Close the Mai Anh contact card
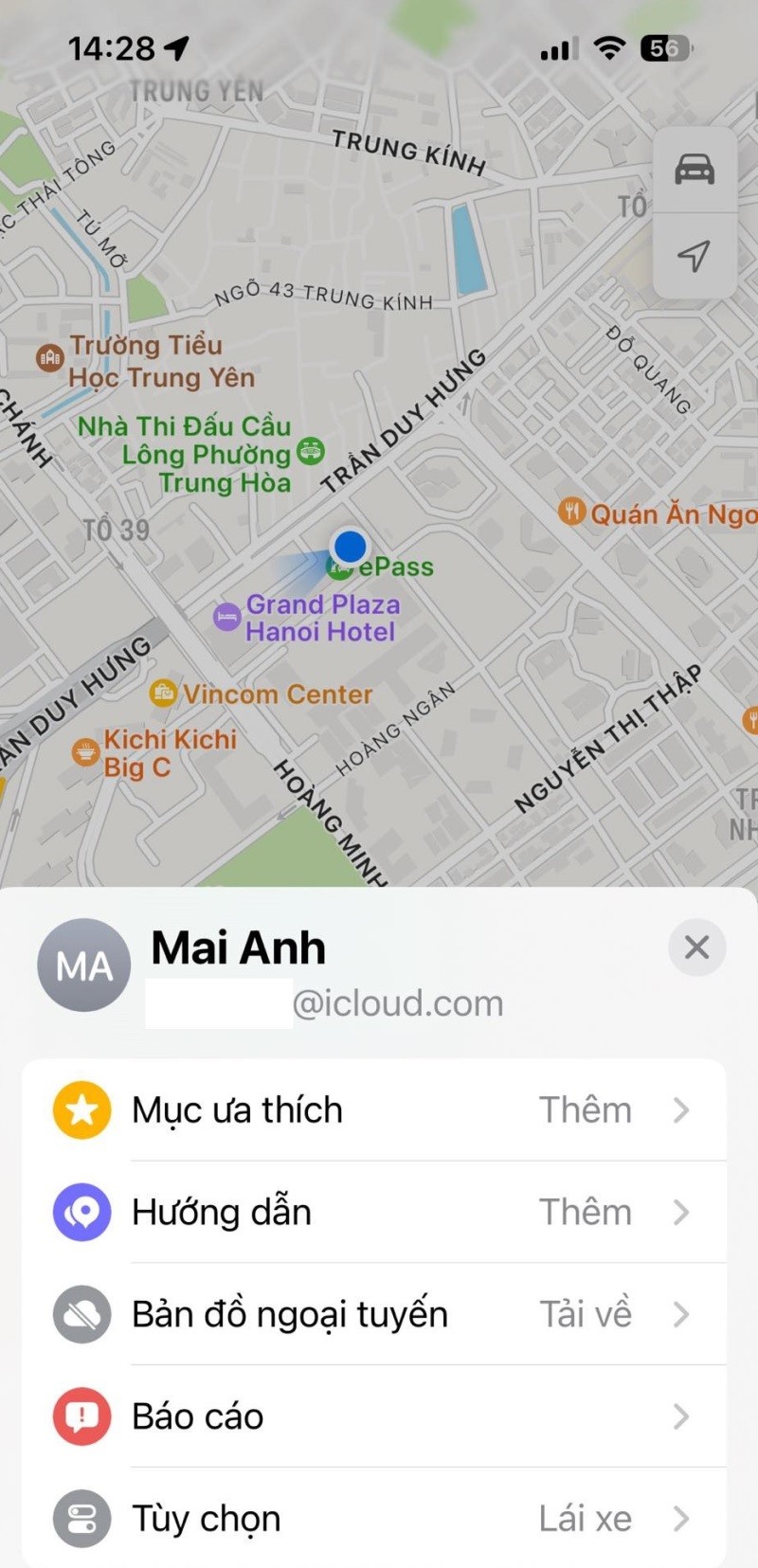Screen dimensions: 758x1568 (696, 947)
